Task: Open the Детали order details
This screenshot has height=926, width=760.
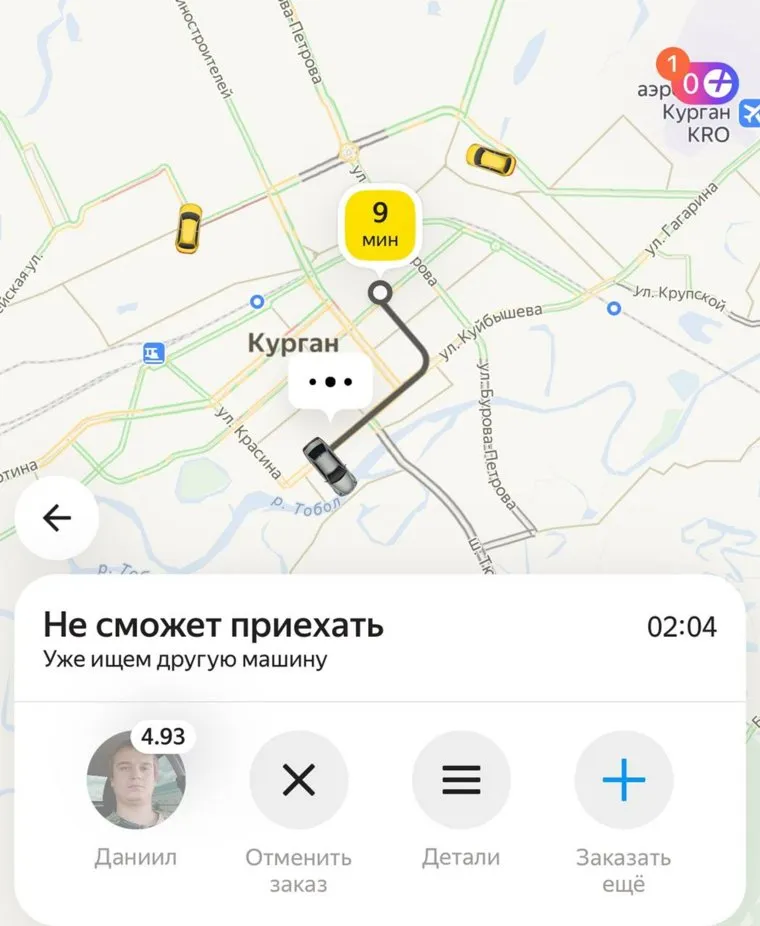Action: [461, 781]
